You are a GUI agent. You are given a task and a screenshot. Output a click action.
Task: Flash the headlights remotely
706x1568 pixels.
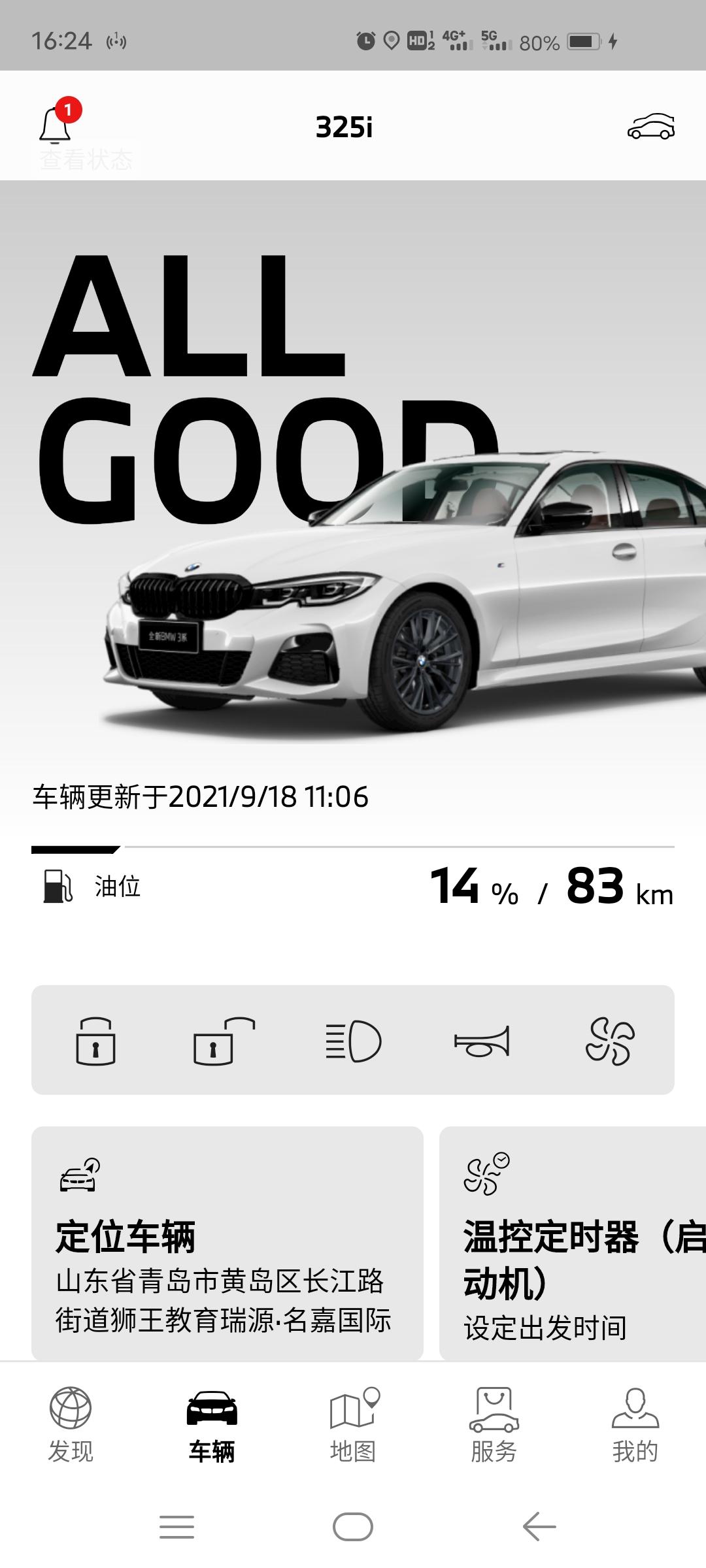tap(353, 1041)
